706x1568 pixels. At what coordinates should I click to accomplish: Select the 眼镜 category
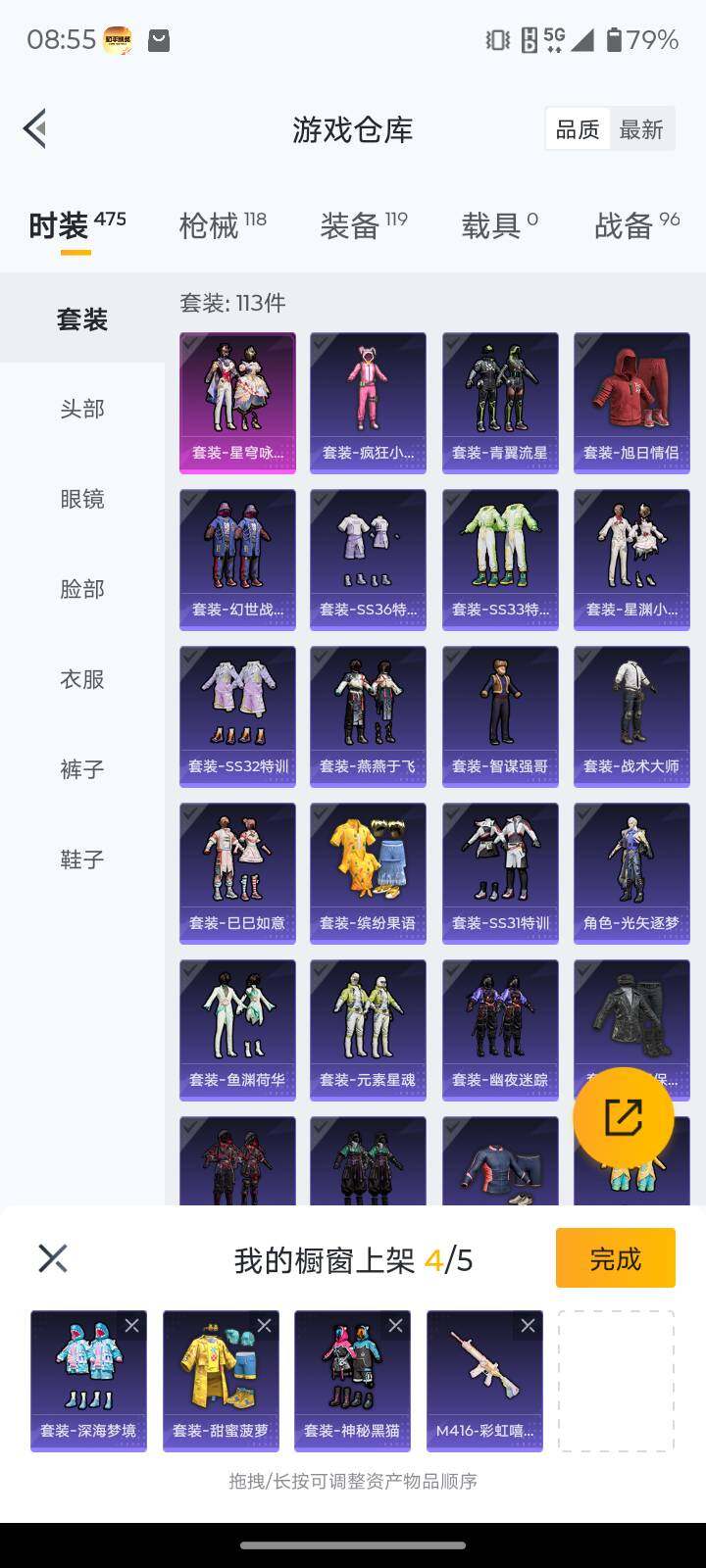click(x=82, y=499)
